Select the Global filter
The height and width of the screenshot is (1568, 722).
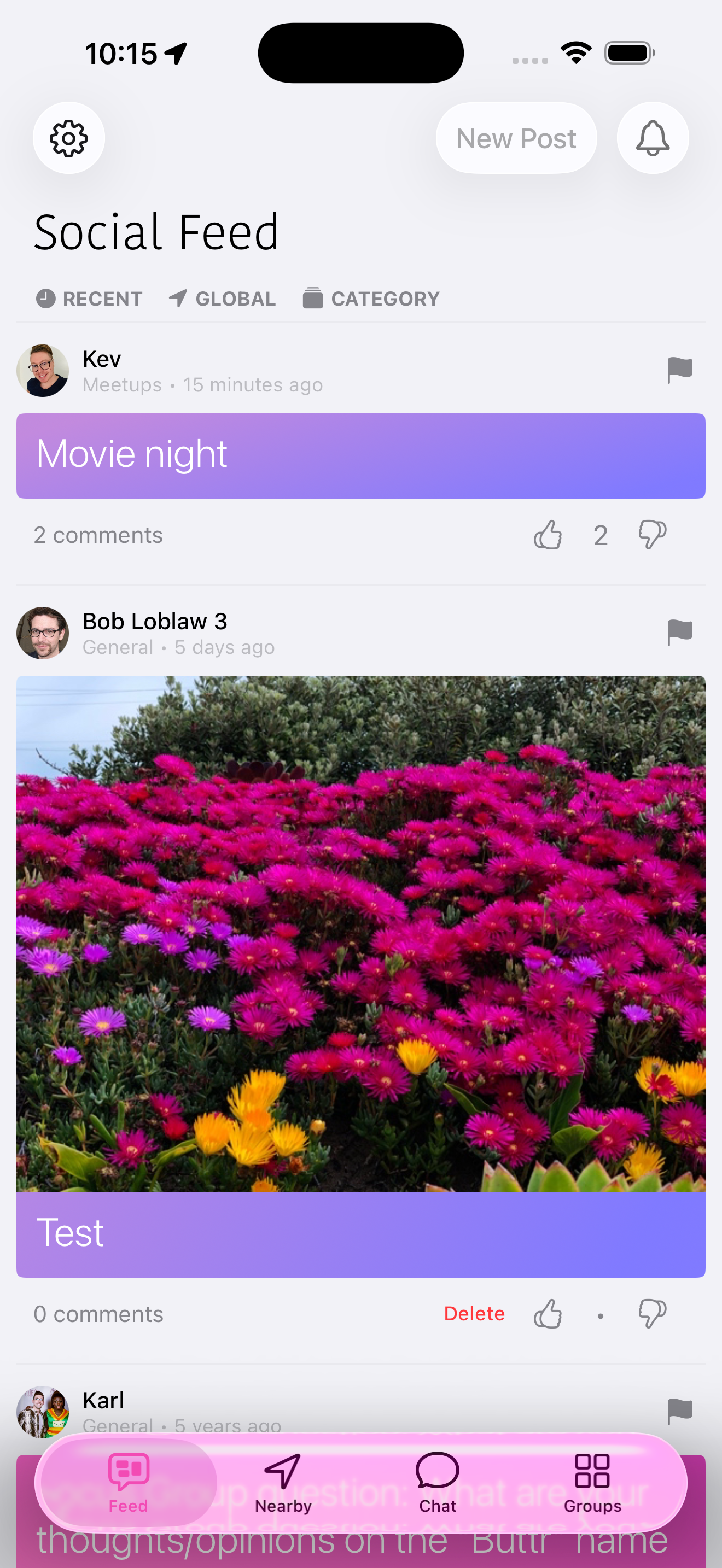223,299
